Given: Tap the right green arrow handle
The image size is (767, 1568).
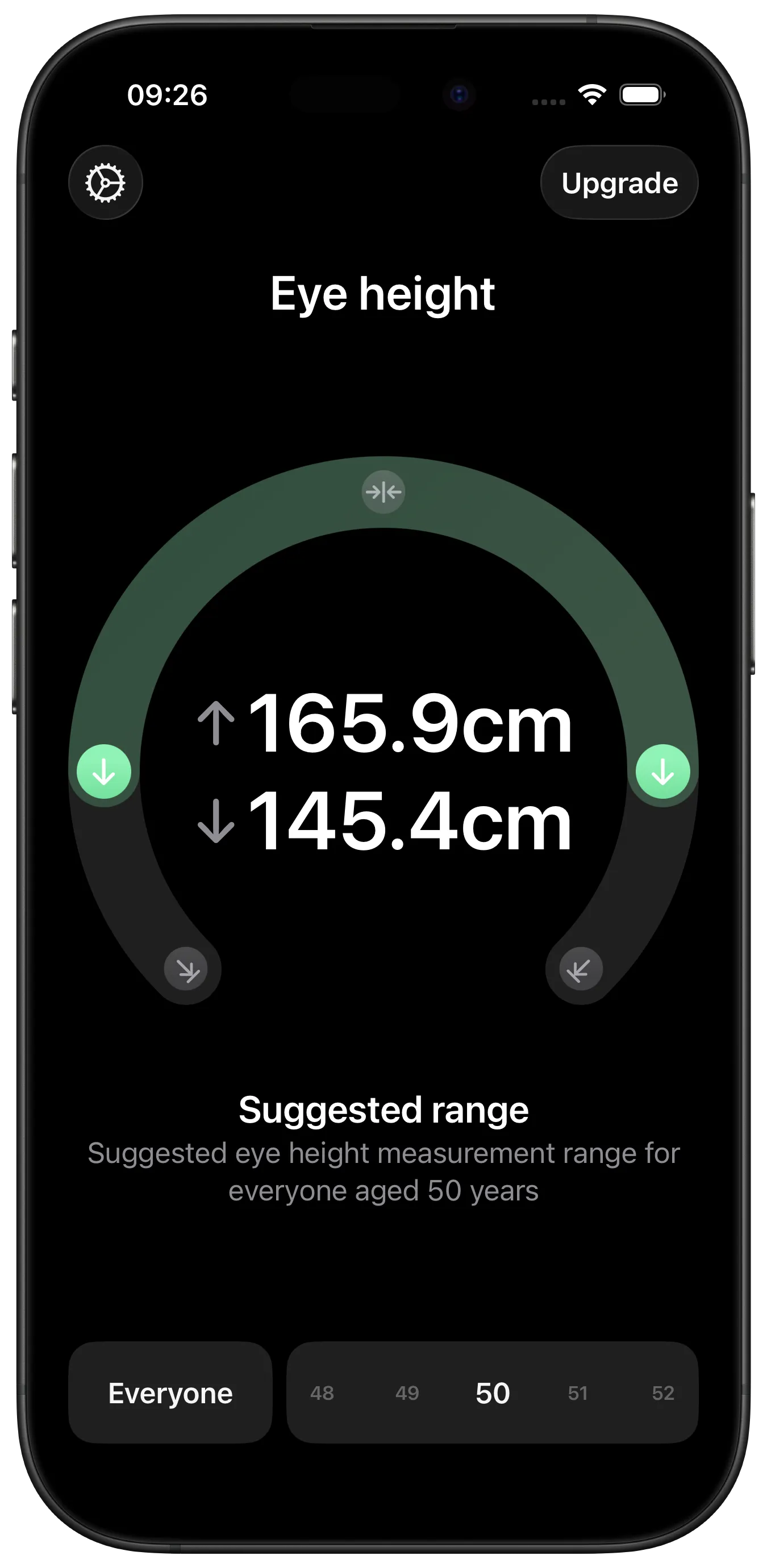Looking at the screenshot, I should 663,772.
